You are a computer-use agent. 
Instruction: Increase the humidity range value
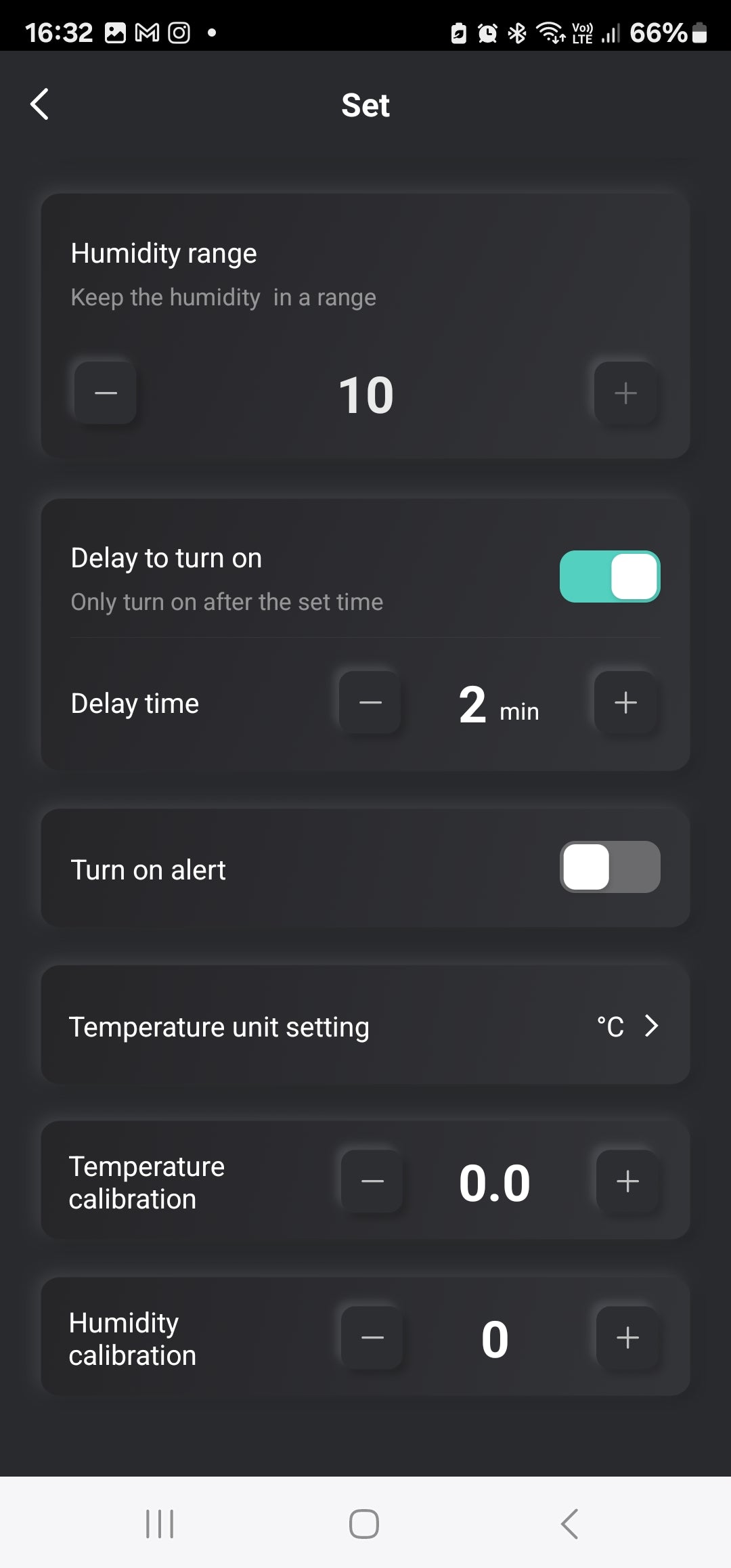click(x=625, y=393)
